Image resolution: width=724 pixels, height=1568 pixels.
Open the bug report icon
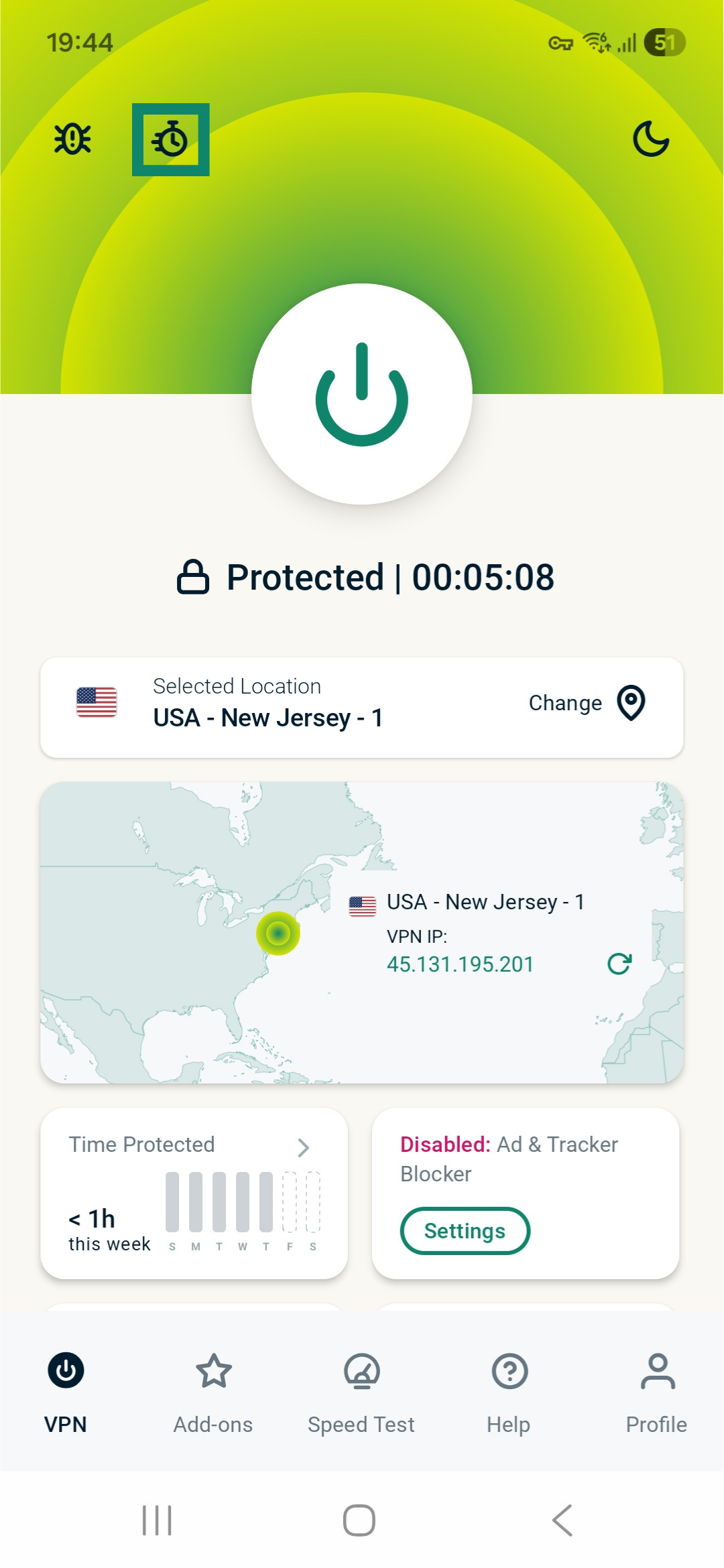(x=72, y=139)
